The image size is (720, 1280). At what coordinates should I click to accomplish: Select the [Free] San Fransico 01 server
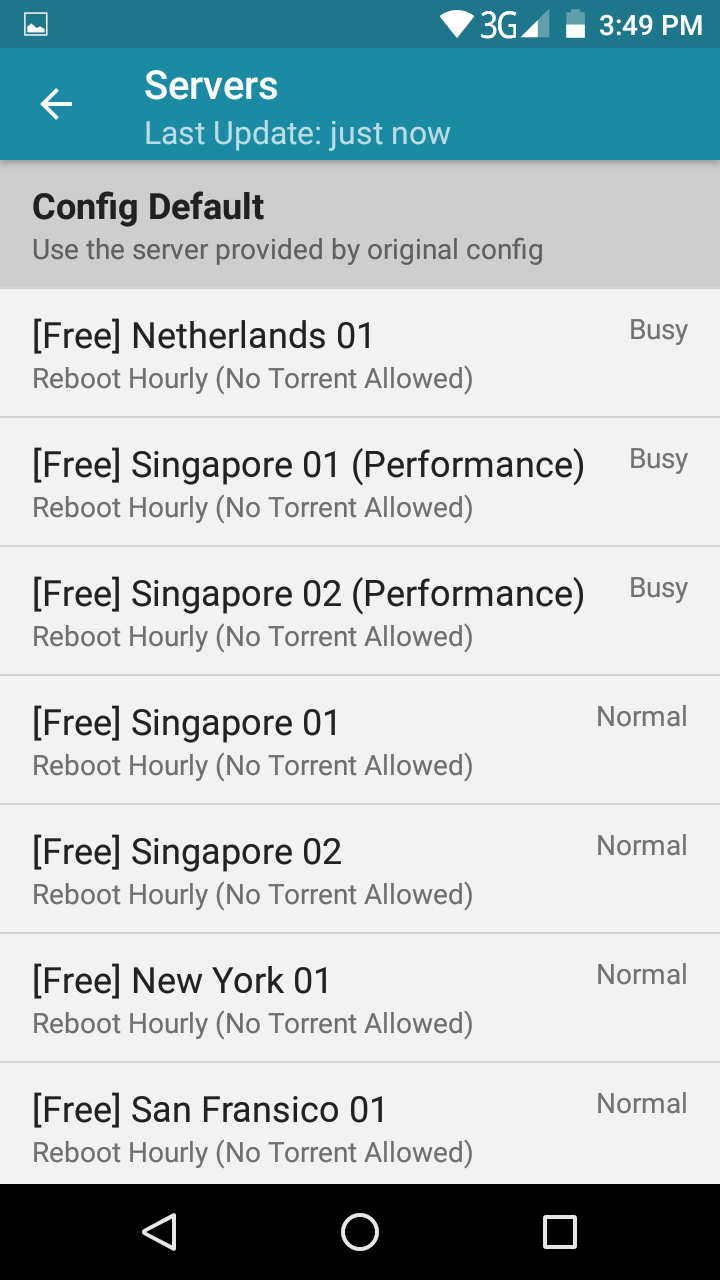[360, 1125]
